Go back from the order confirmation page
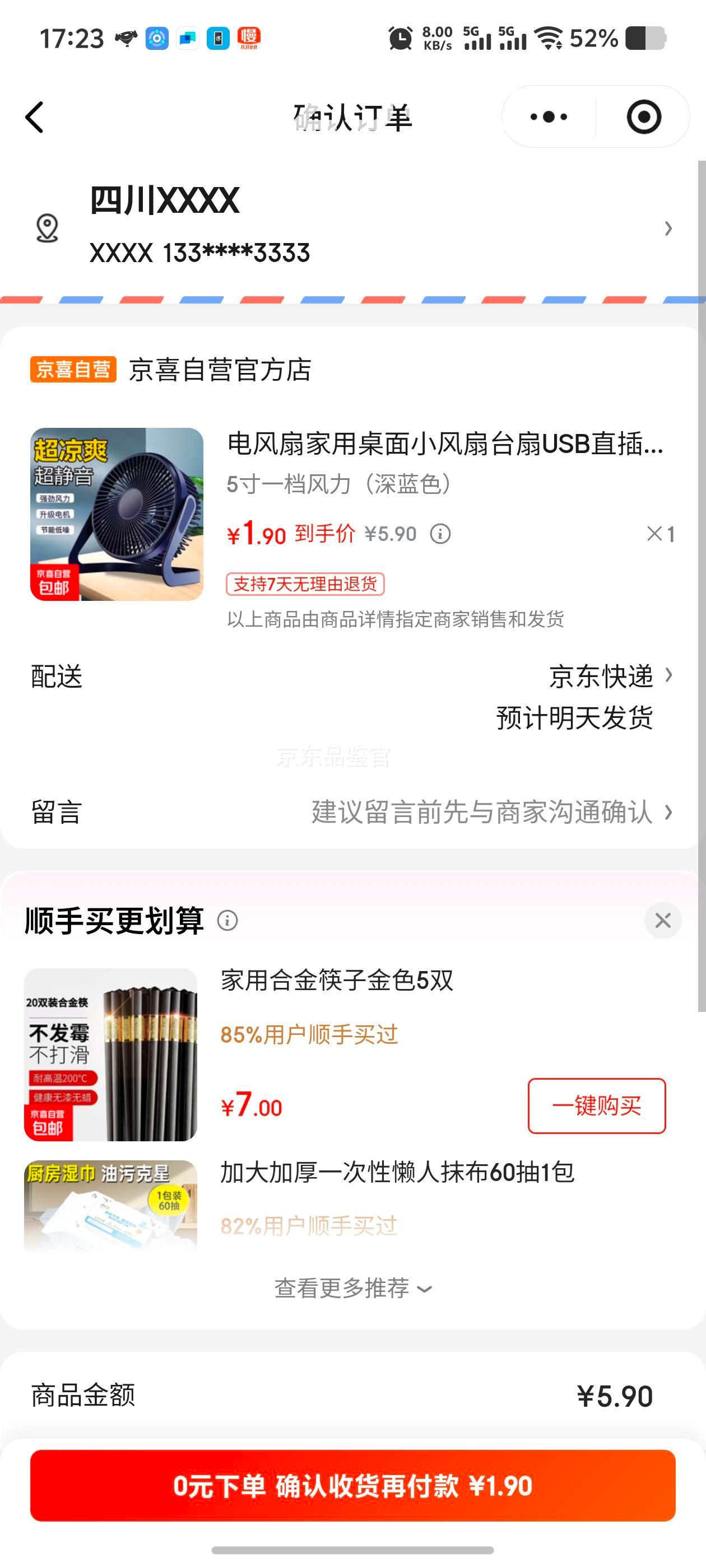This screenshot has height=1568, width=706. (35, 117)
